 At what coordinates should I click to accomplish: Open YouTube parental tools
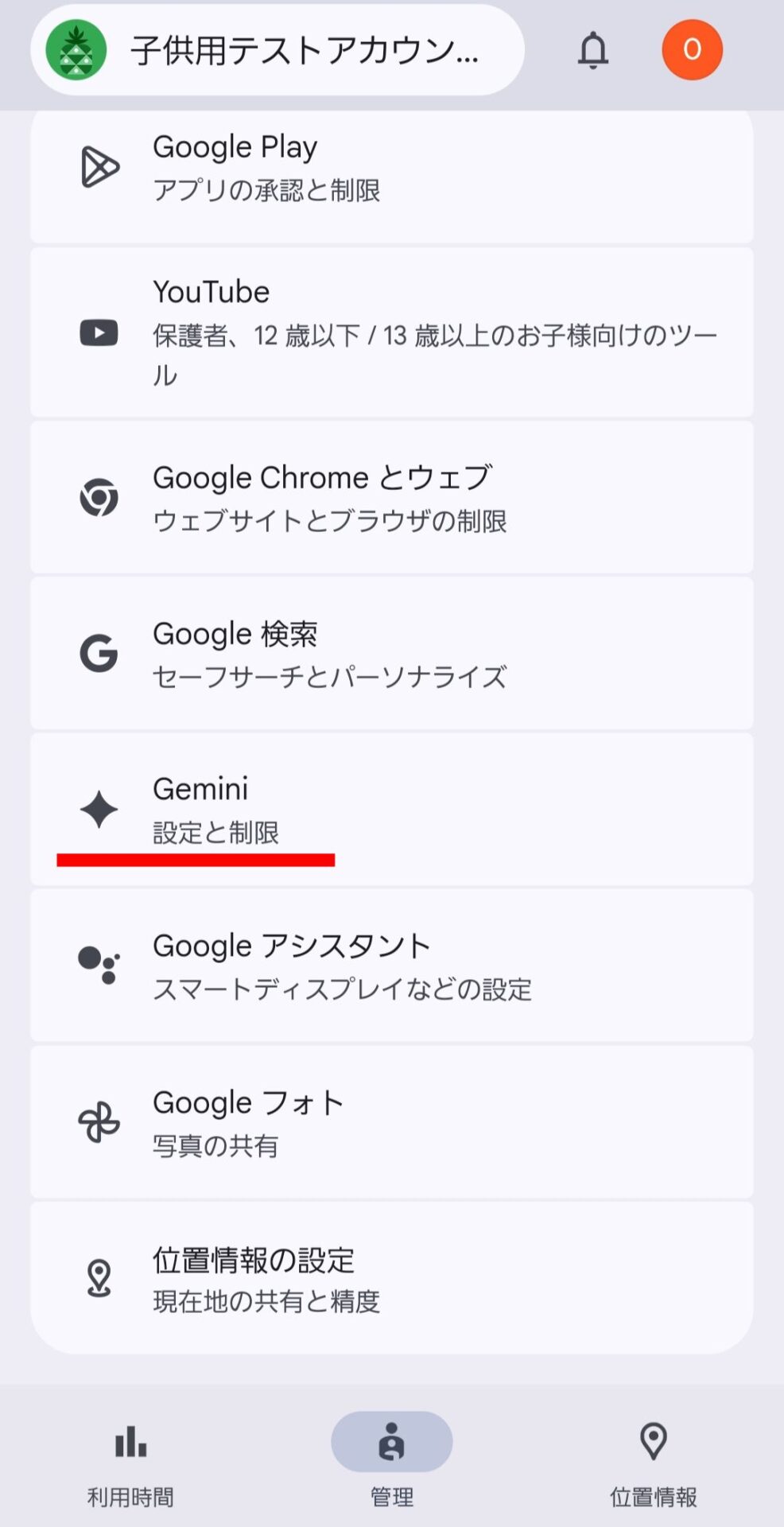click(391, 332)
